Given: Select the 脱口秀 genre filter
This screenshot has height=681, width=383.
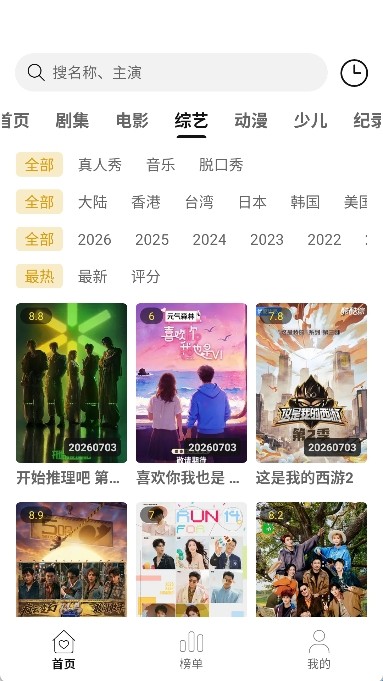Looking at the screenshot, I should [221, 165].
